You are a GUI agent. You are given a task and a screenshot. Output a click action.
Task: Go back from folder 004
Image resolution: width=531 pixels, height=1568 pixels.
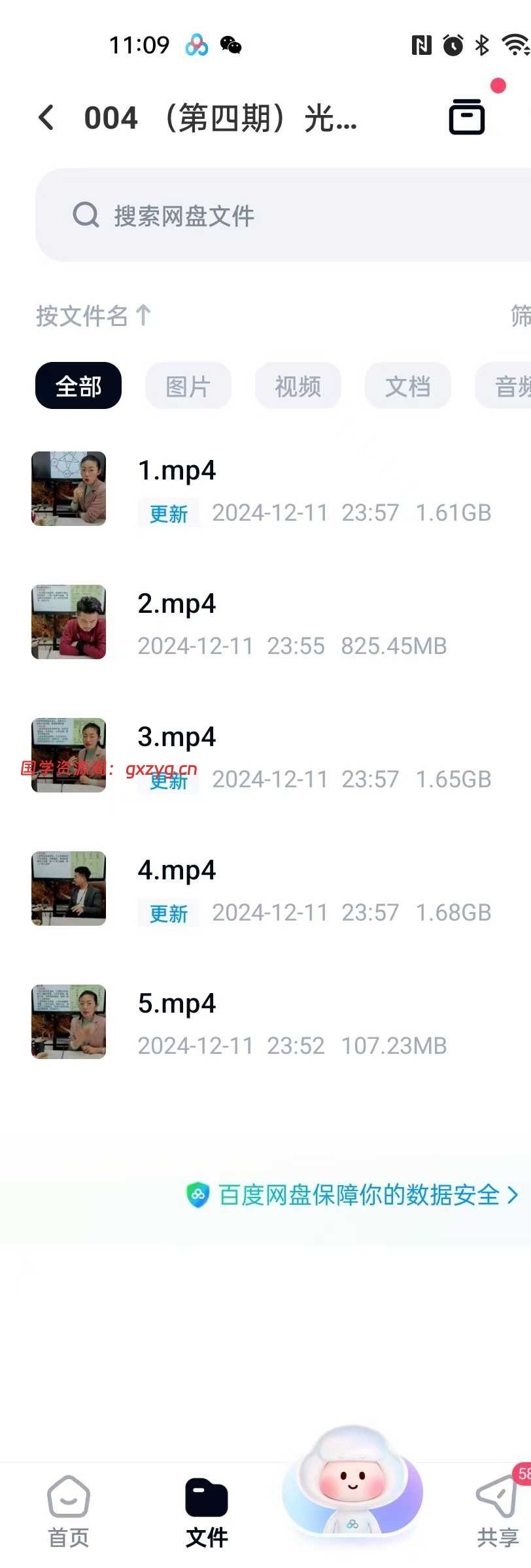[x=46, y=118]
